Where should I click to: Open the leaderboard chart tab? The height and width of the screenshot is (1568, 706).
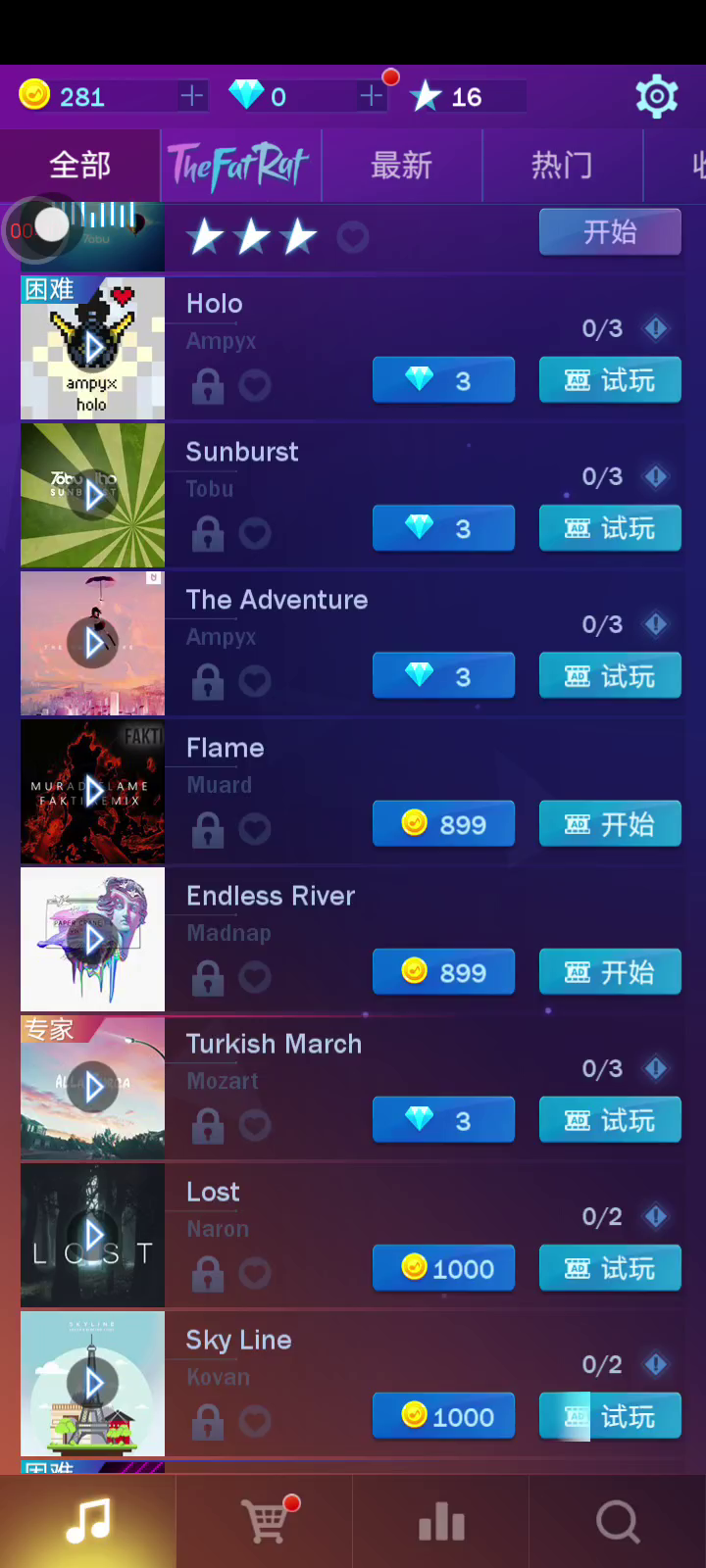441,1522
